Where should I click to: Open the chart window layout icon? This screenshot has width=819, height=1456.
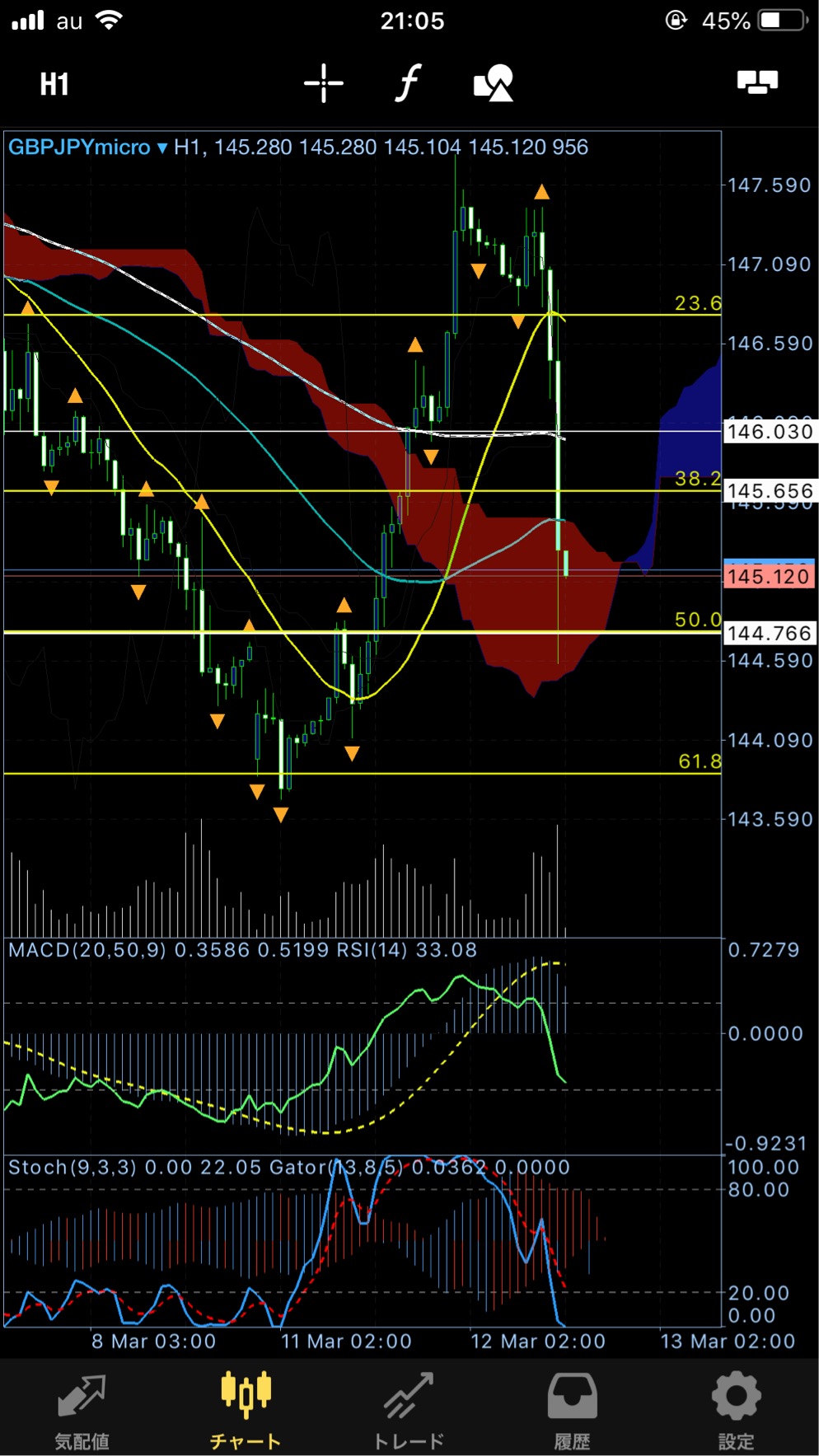[x=757, y=82]
